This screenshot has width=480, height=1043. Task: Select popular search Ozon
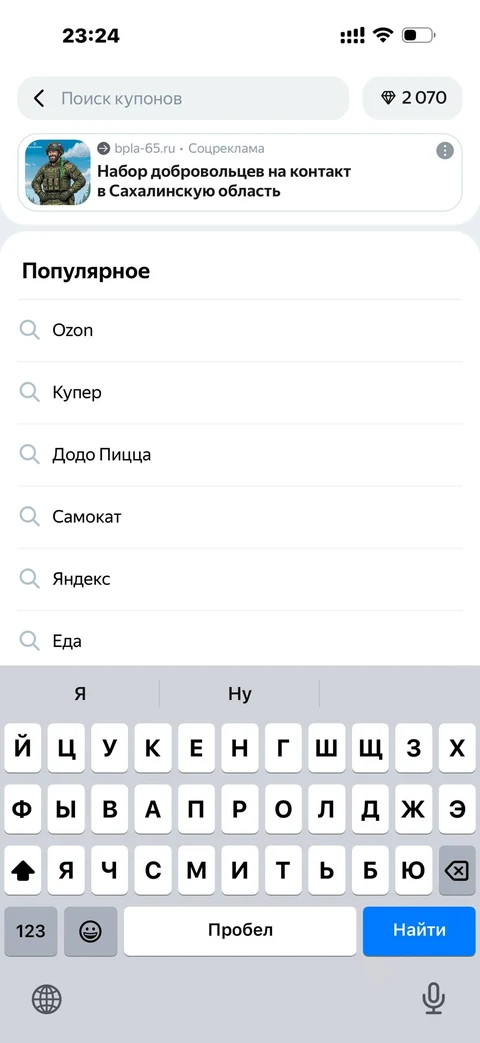239,331
